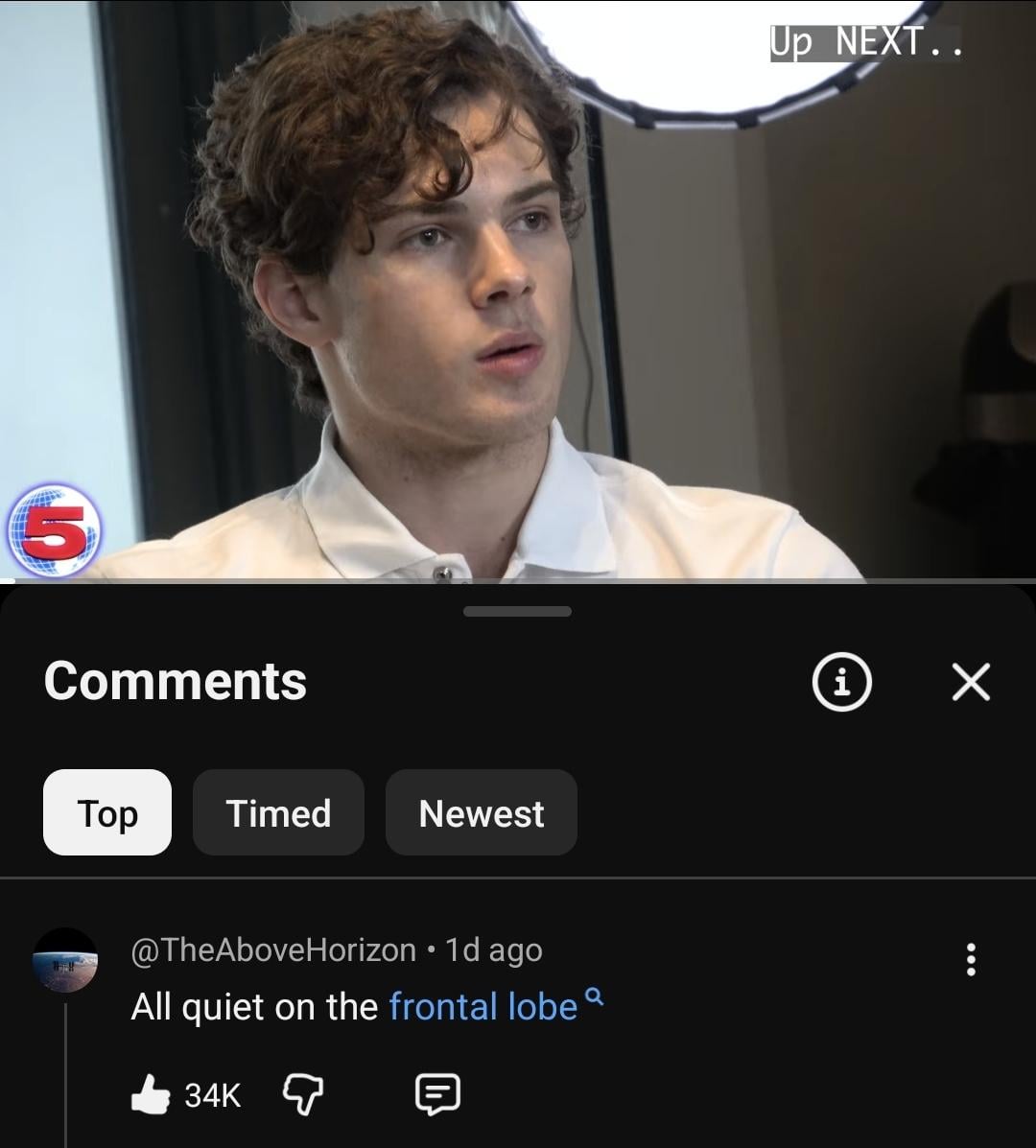The width and height of the screenshot is (1036, 1148).
Task: Select the Top comments filter
Action: 107,812
